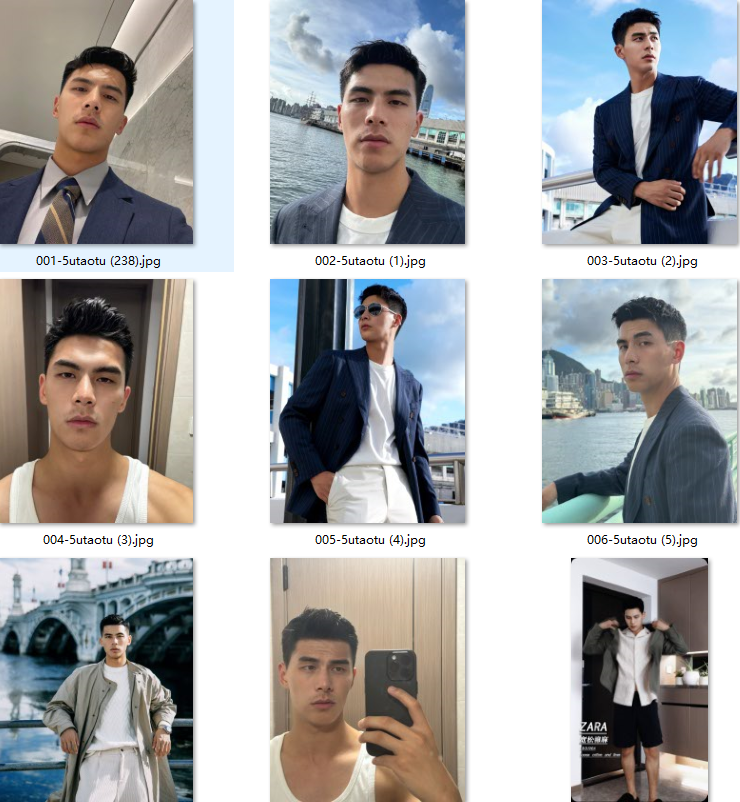This screenshot has width=740, height=802.
Task: Choose image 006-5utaotu (5).jpg
Action: point(639,401)
